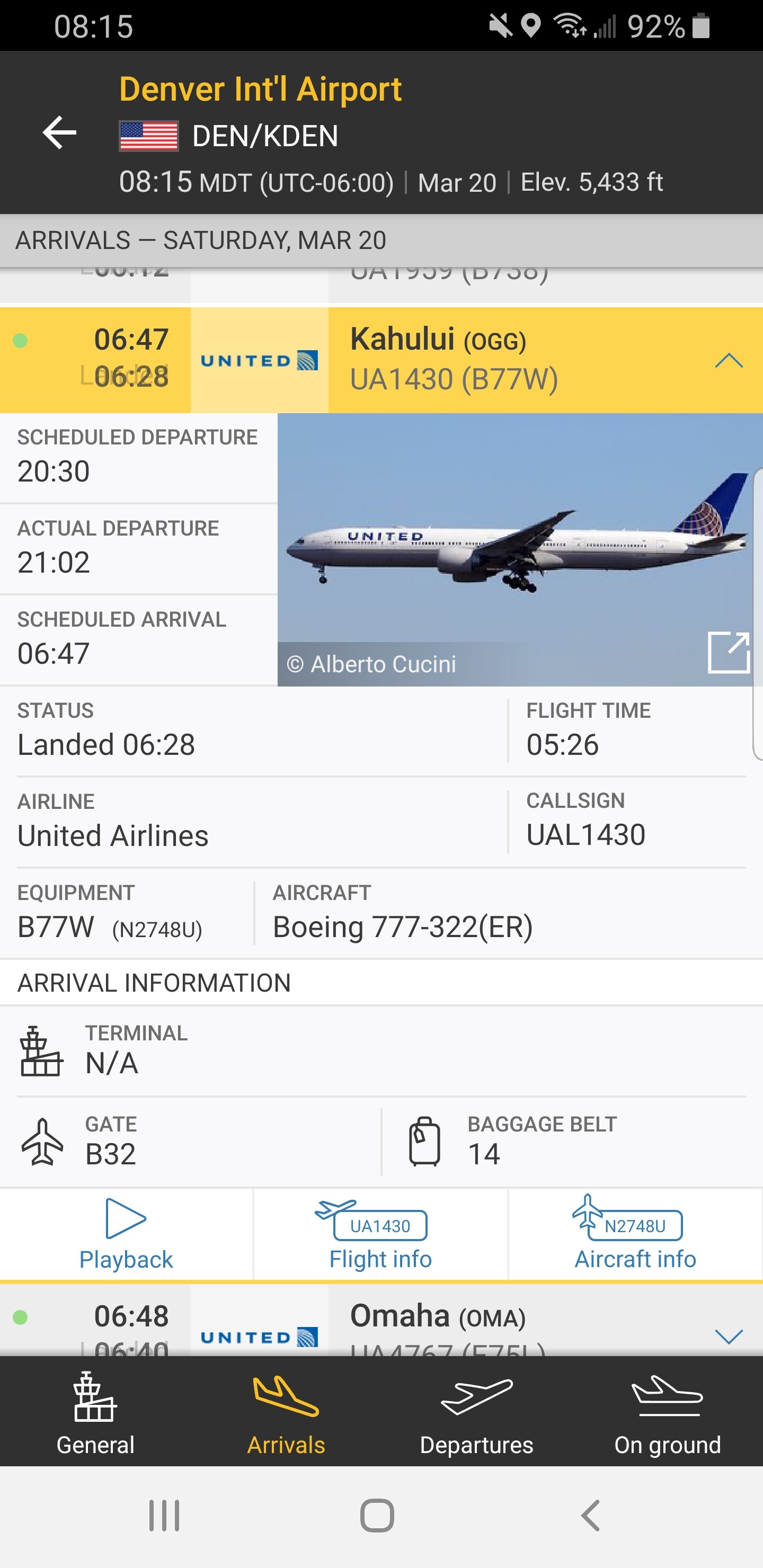Expand the Omaha (OMA) flight row

click(728, 1336)
